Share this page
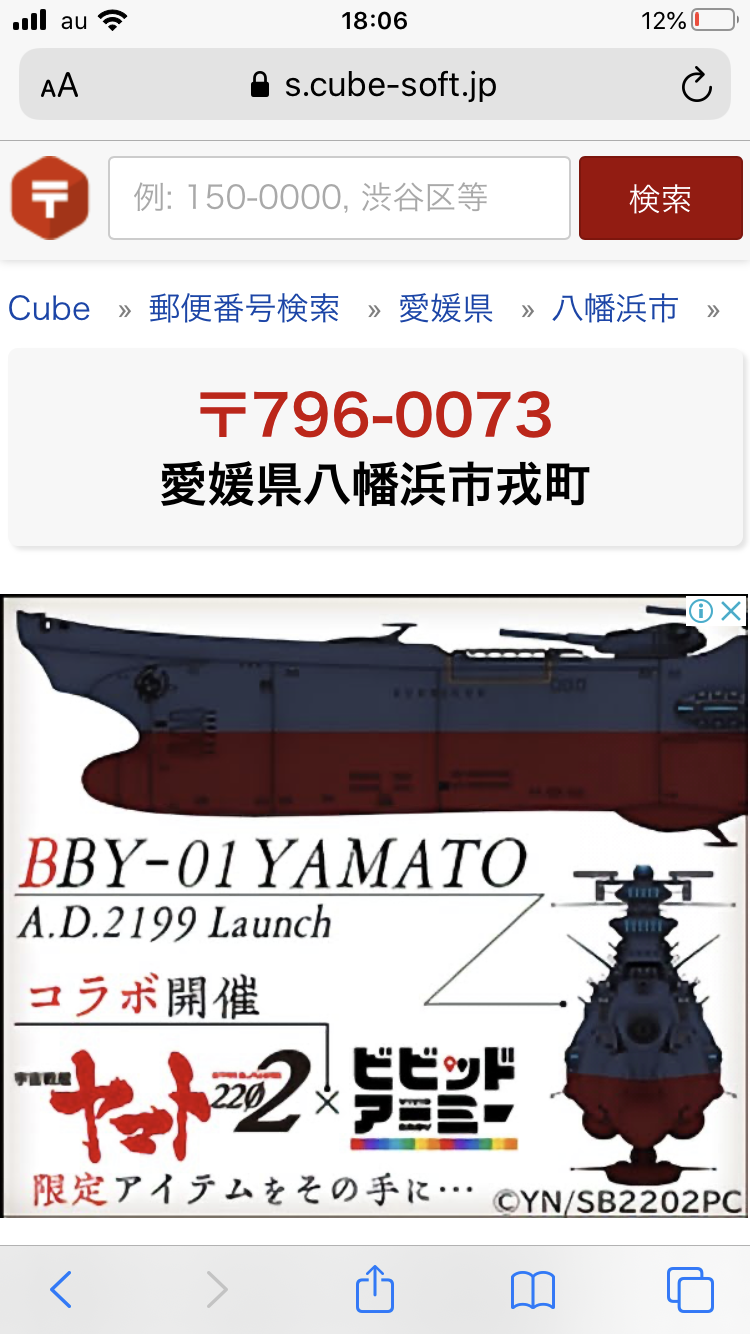This screenshot has width=750, height=1334. (x=375, y=1288)
